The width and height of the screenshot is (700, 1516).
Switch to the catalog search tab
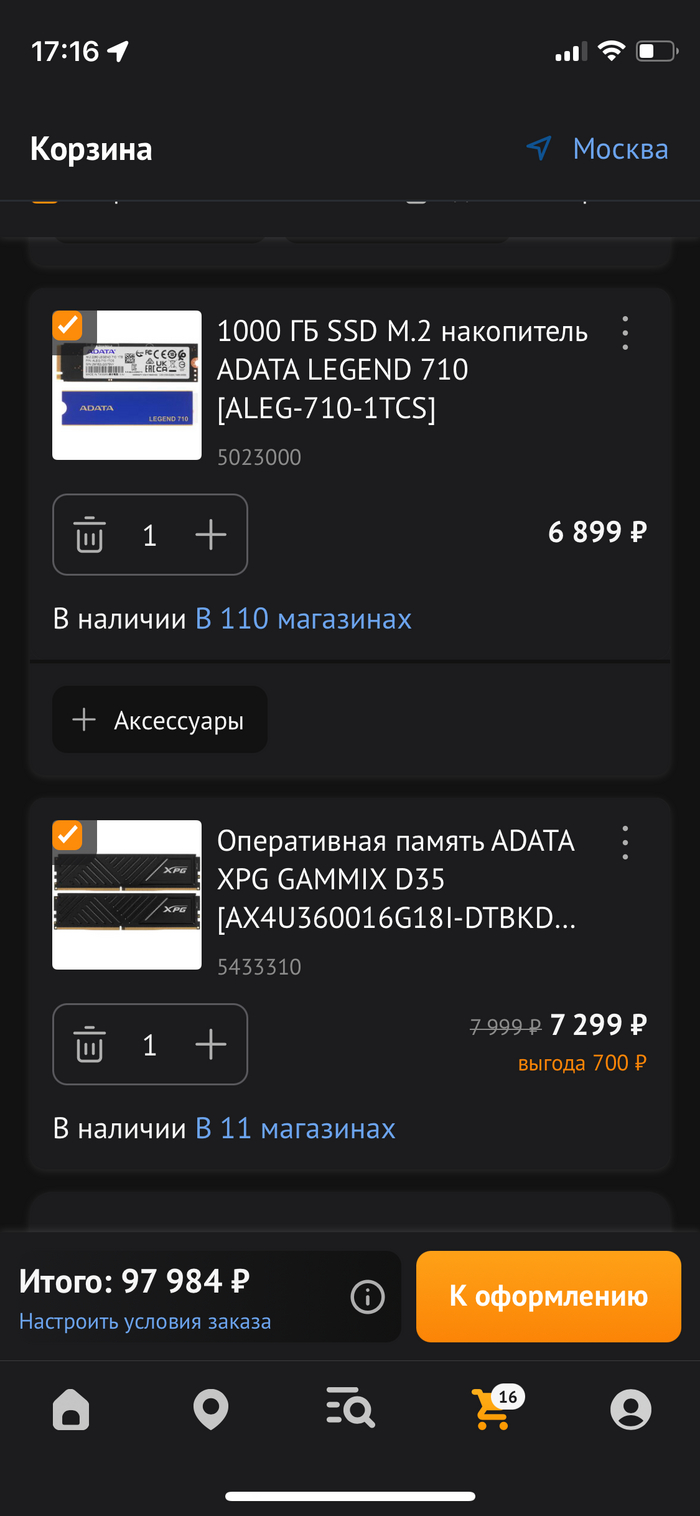tap(350, 1410)
